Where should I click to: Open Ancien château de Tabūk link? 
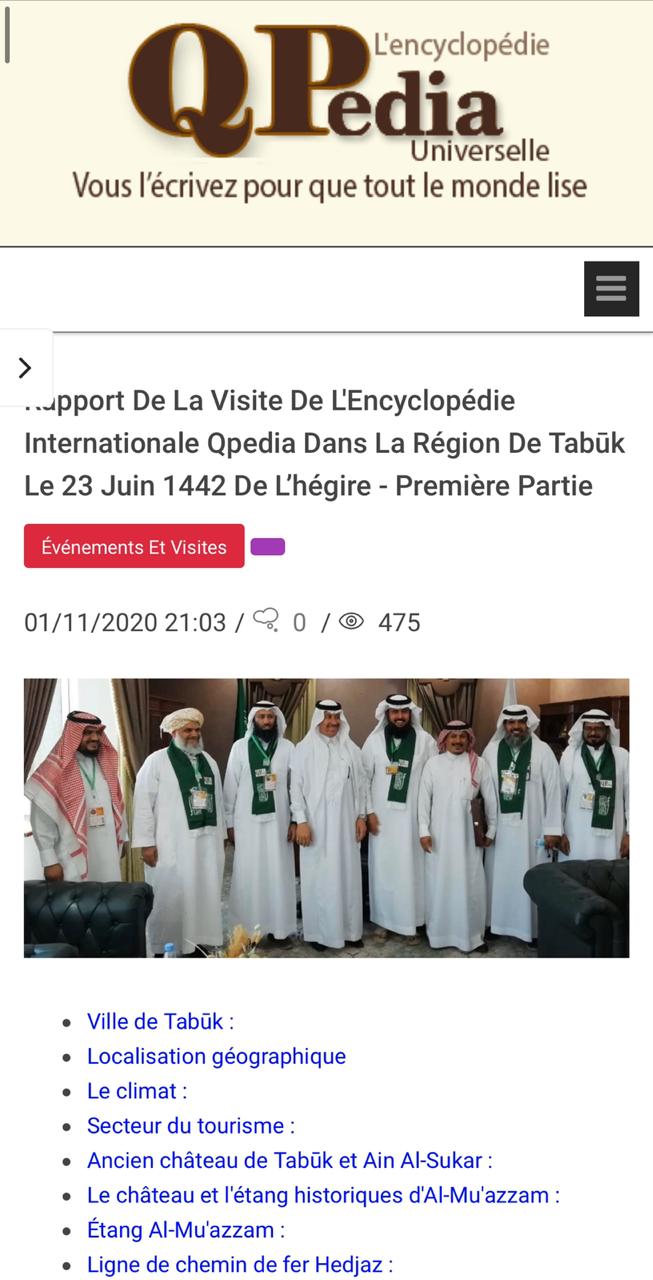[289, 1161]
